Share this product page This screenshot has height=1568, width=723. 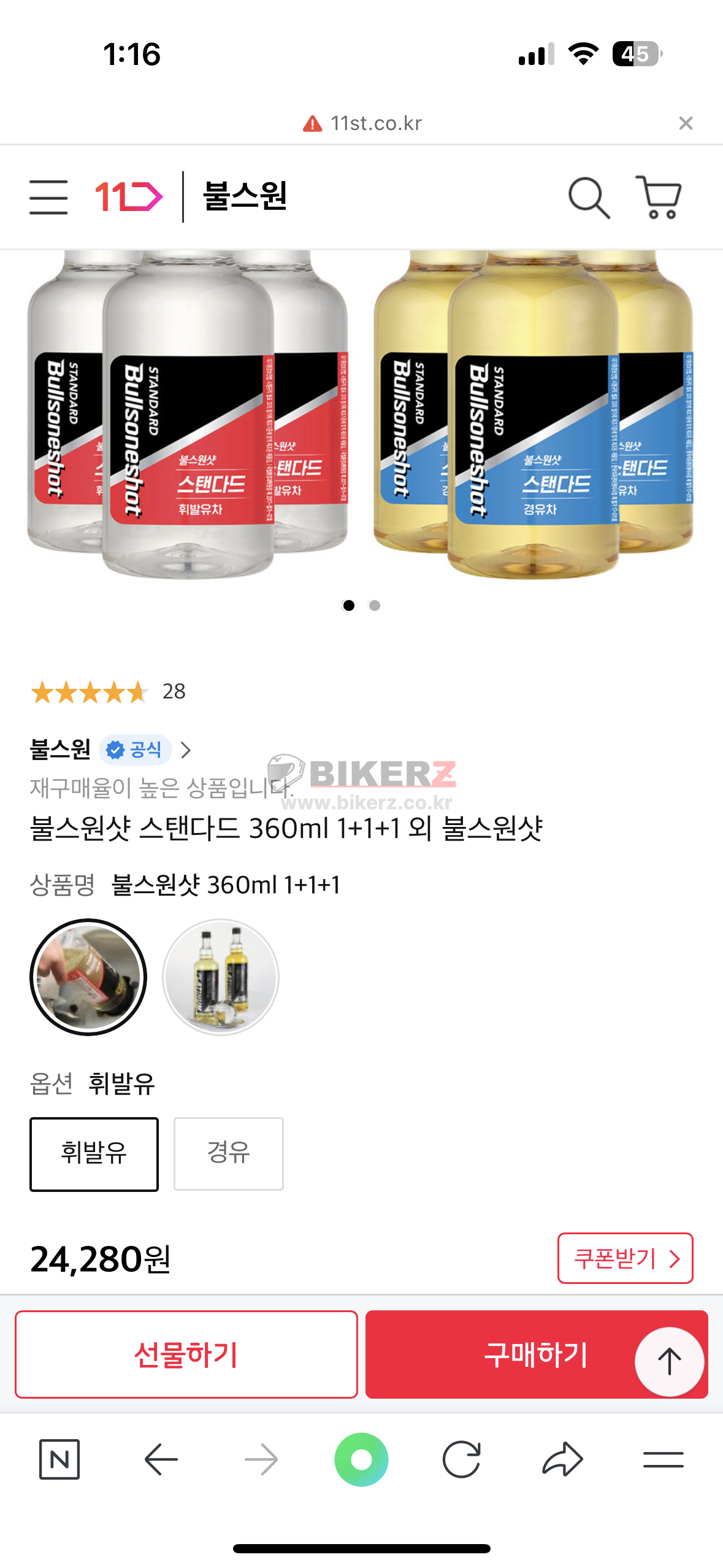click(x=562, y=1459)
